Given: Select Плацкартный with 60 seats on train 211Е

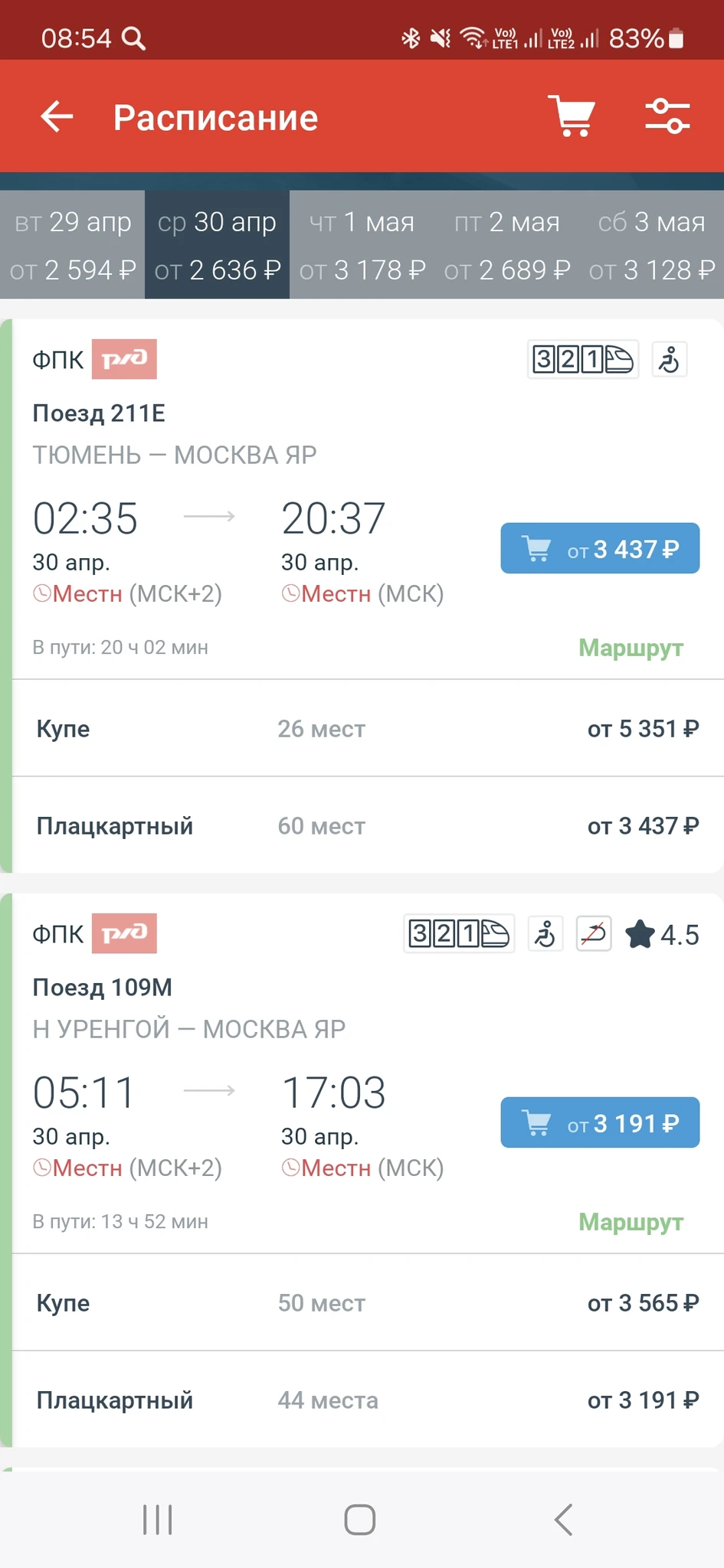Looking at the screenshot, I should (368, 825).
